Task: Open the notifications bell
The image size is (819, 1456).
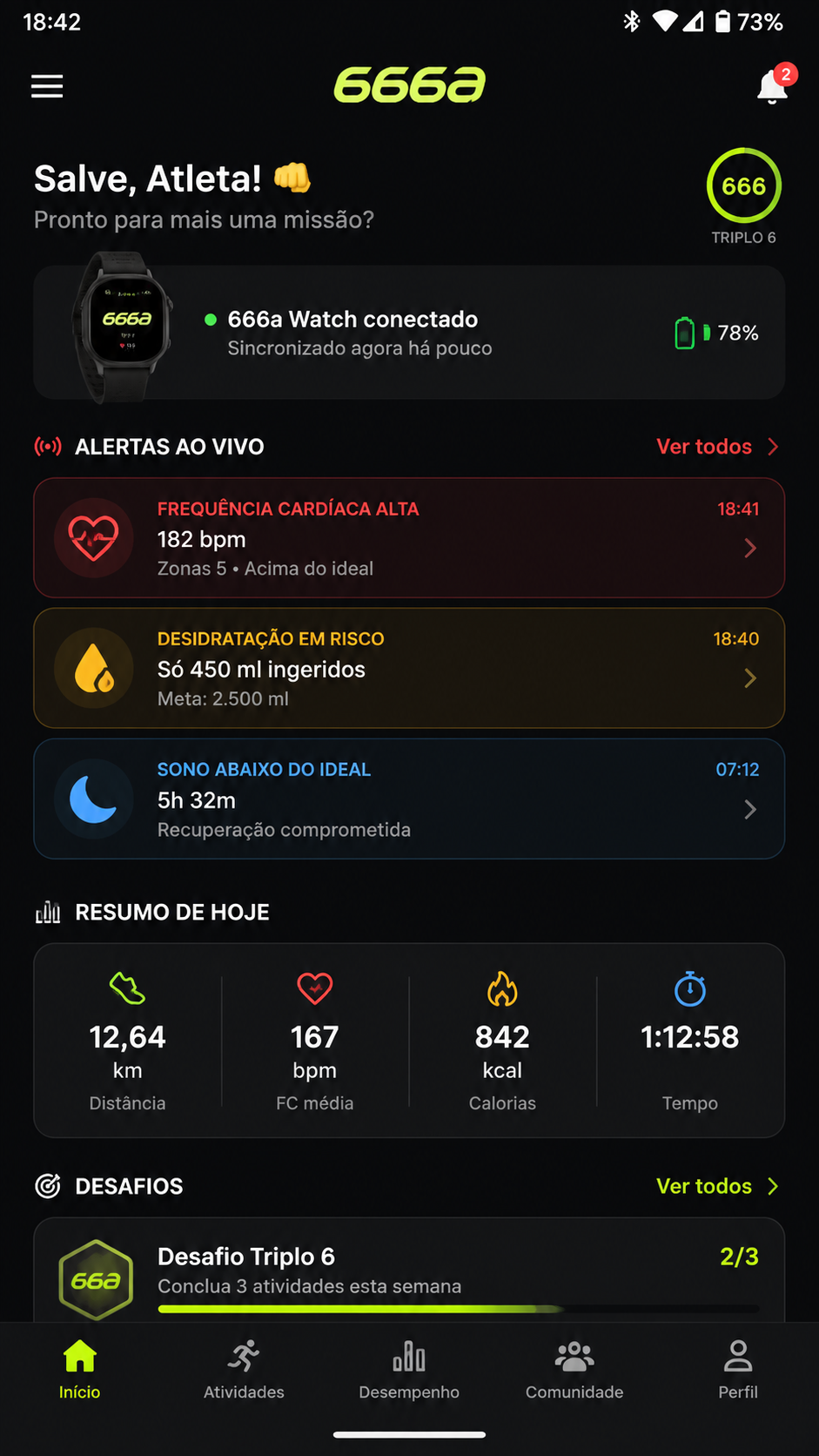Action: coord(773,85)
